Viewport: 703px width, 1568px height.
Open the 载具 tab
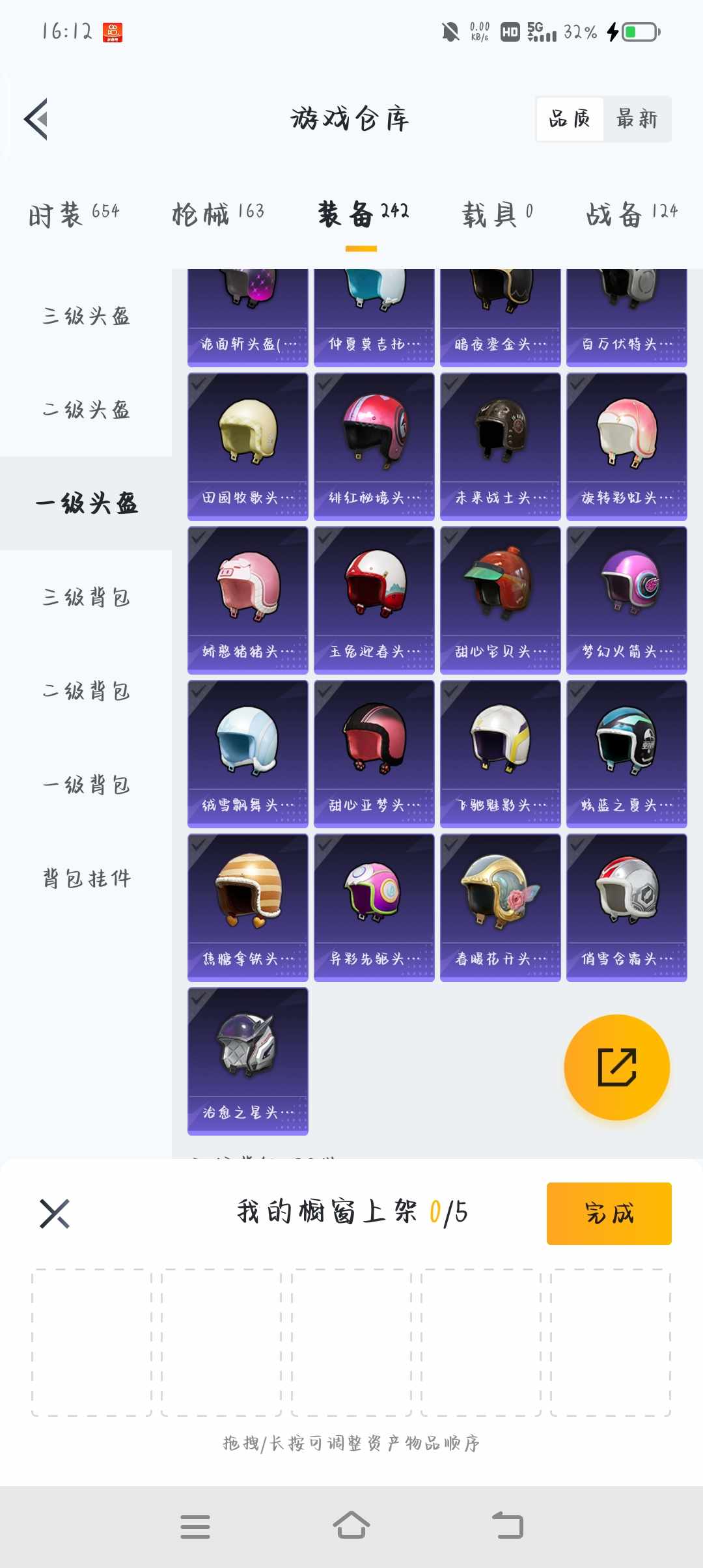click(x=497, y=214)
